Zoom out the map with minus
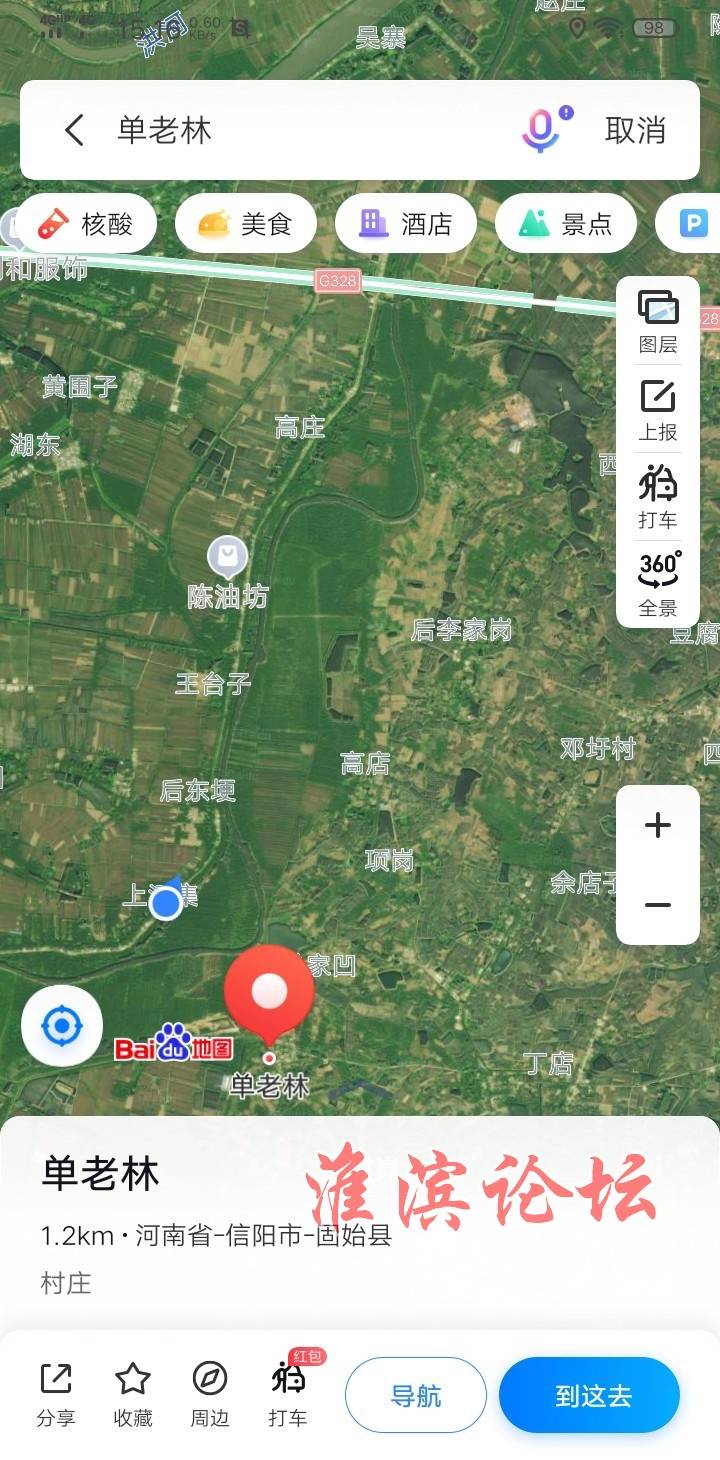Image resolution: width=720 pixels, height=1460 pixels. pos(658,905)
